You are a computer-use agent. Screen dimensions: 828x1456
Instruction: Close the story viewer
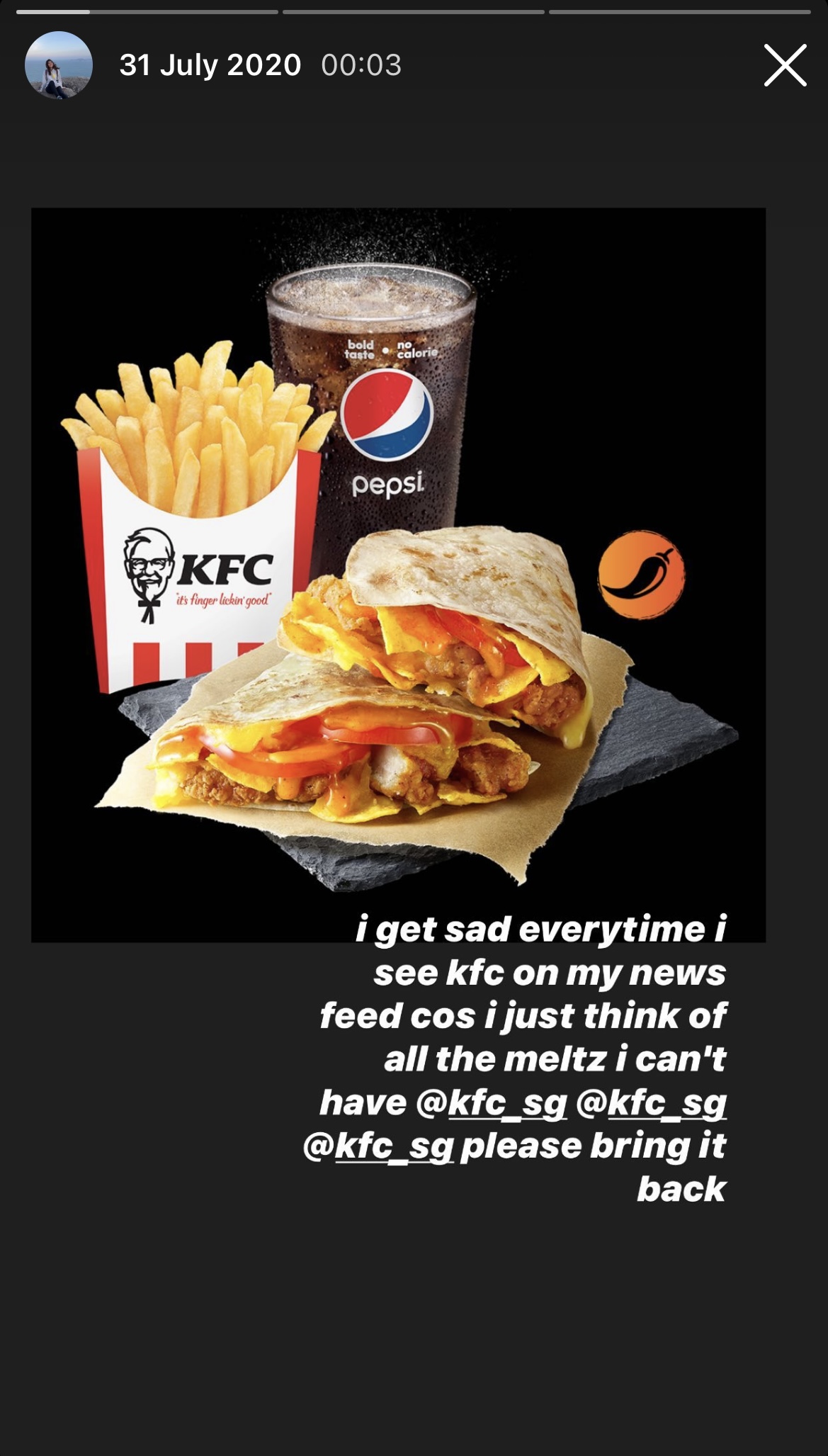(785, 65)
